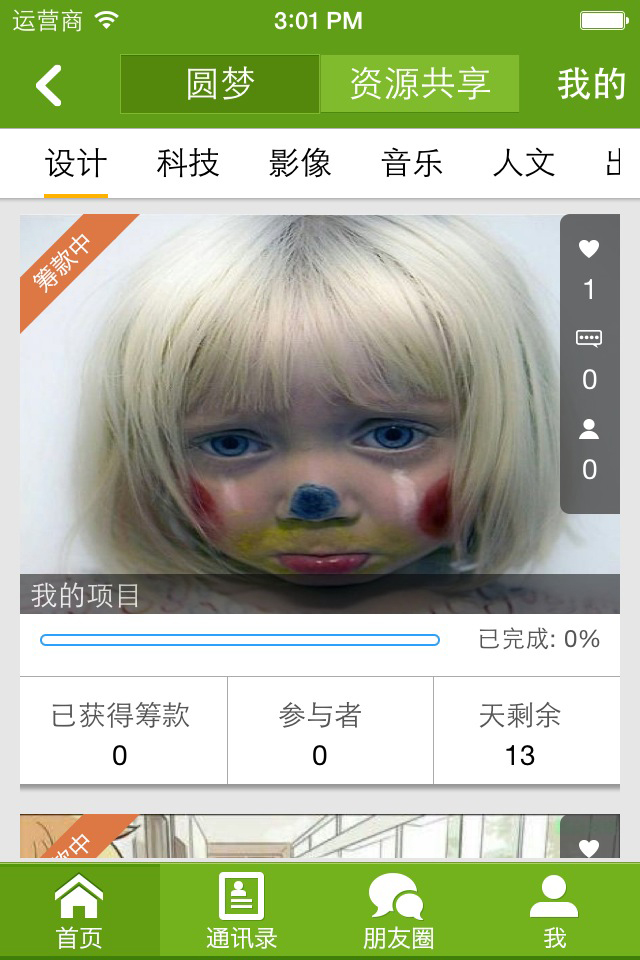Switch to the 影像 category tab

click(300, 164)
